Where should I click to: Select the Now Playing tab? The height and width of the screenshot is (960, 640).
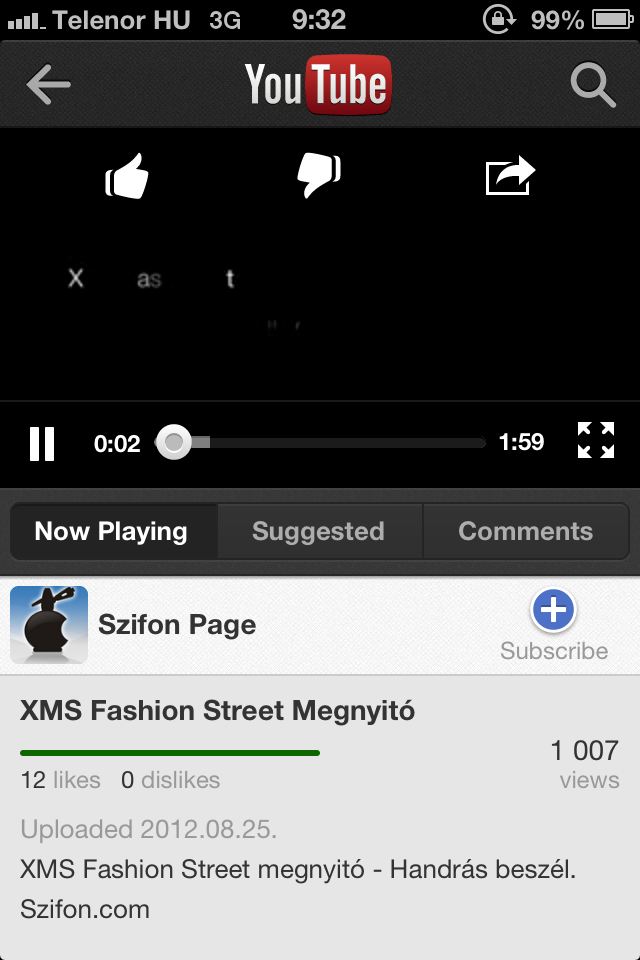(x=112, y=531)
